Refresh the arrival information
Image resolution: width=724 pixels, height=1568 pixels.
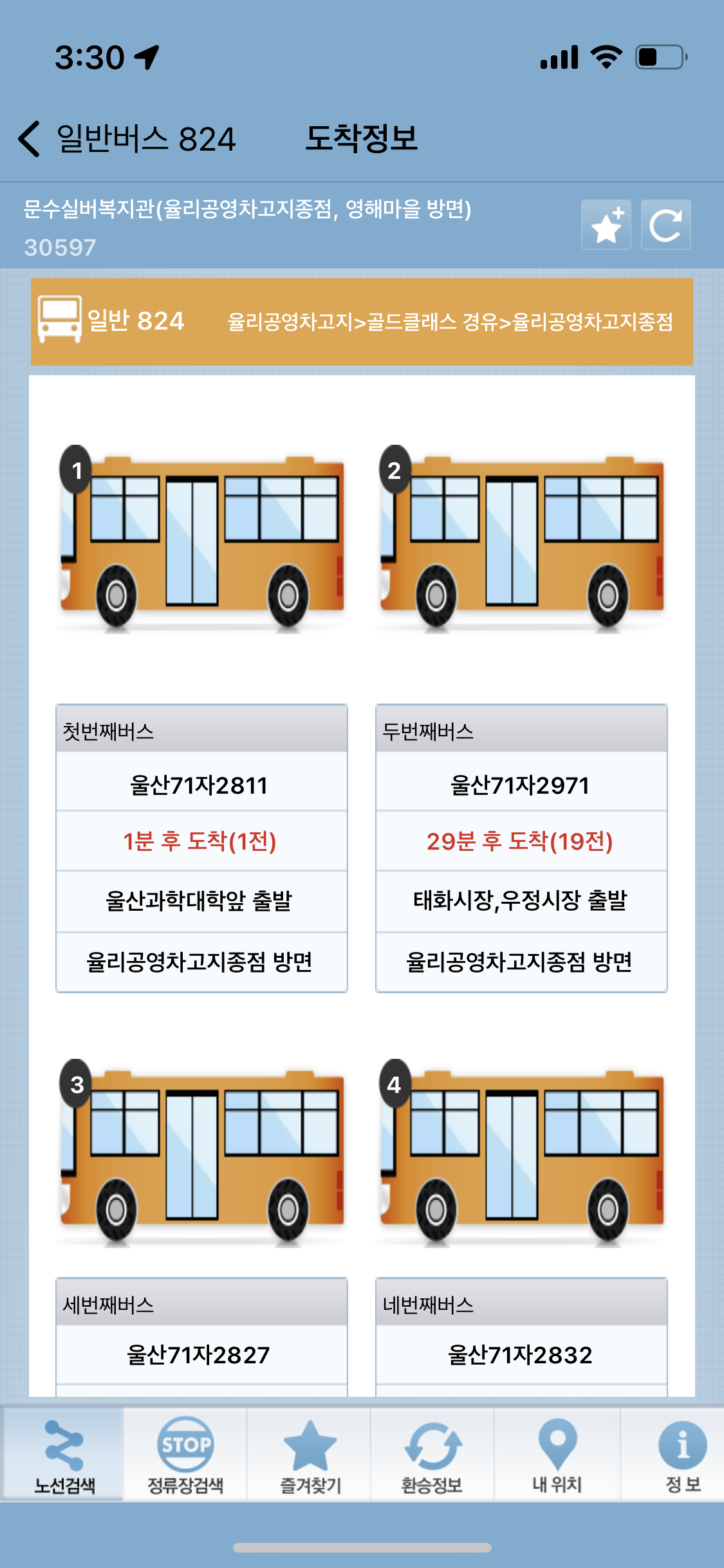click(x=665, y=225)
